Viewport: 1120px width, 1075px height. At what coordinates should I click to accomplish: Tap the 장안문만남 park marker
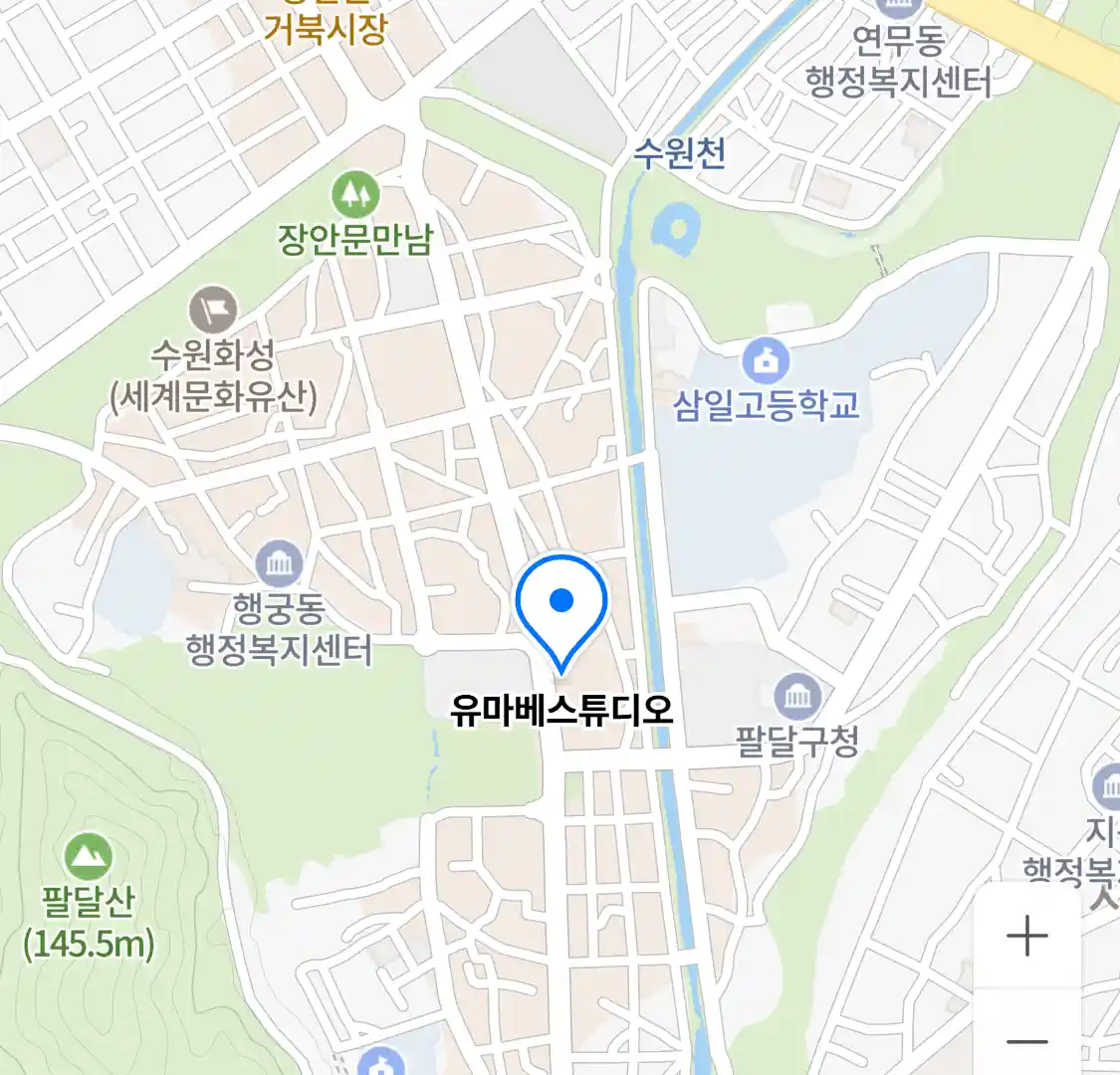point(355,194)
